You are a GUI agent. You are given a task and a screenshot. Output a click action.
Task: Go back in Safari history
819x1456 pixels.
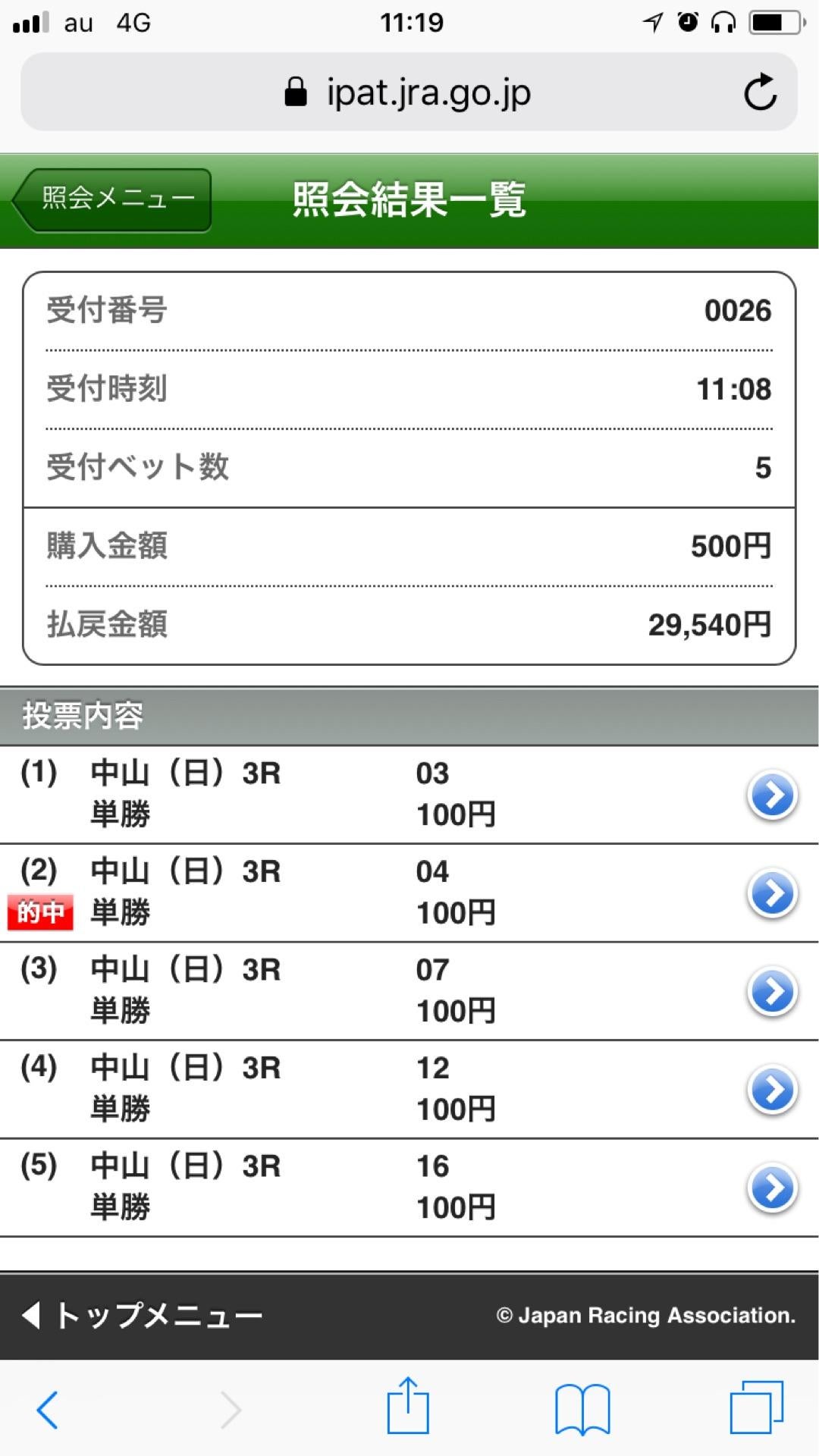(x=47, y=1409)
